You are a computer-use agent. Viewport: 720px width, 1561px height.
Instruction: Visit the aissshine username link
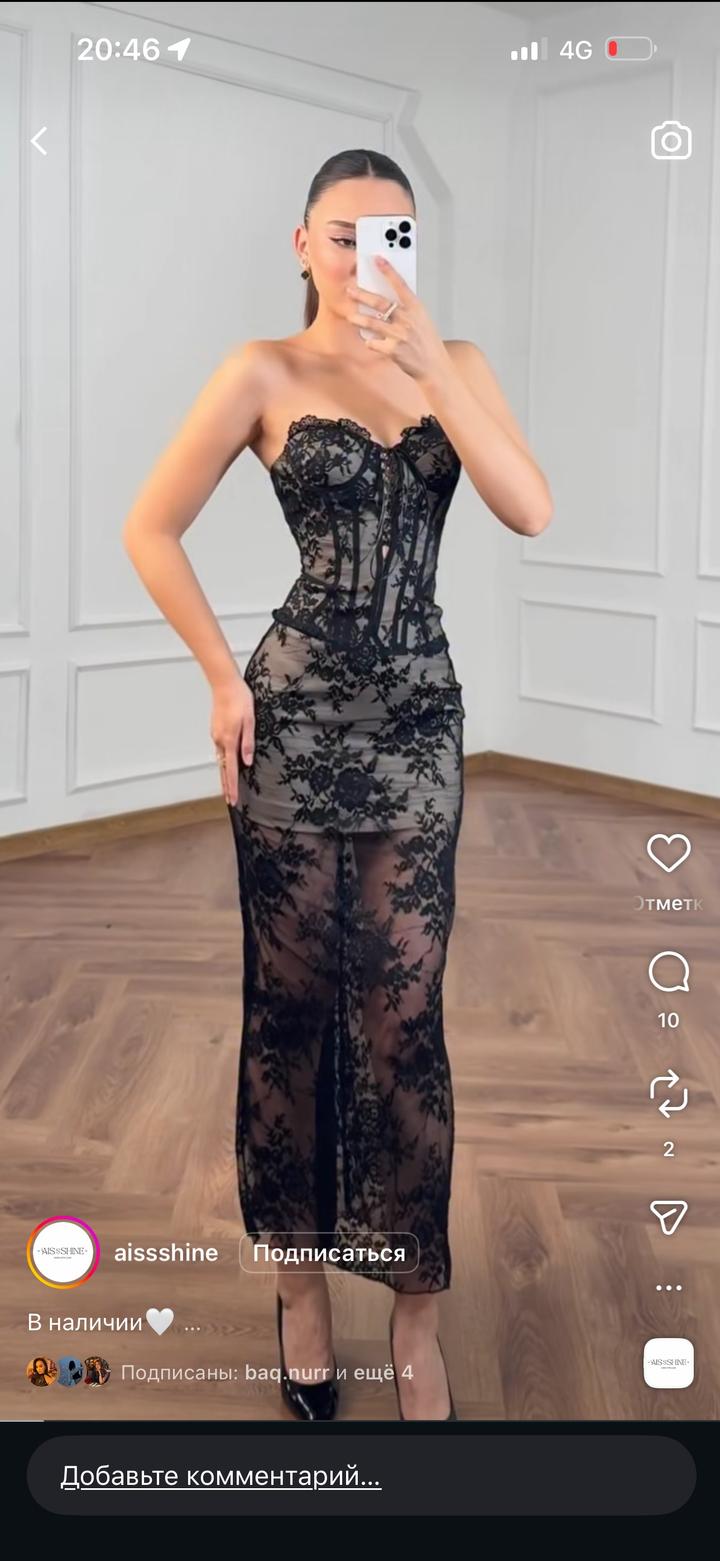(x=166, y=1253)
